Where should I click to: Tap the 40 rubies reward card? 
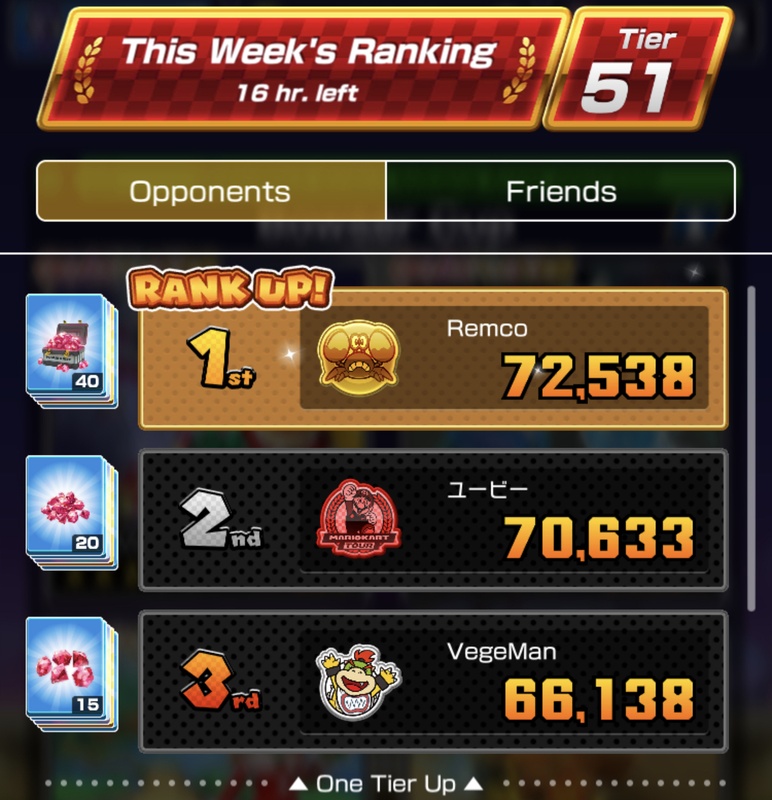[x=73, y=350]
